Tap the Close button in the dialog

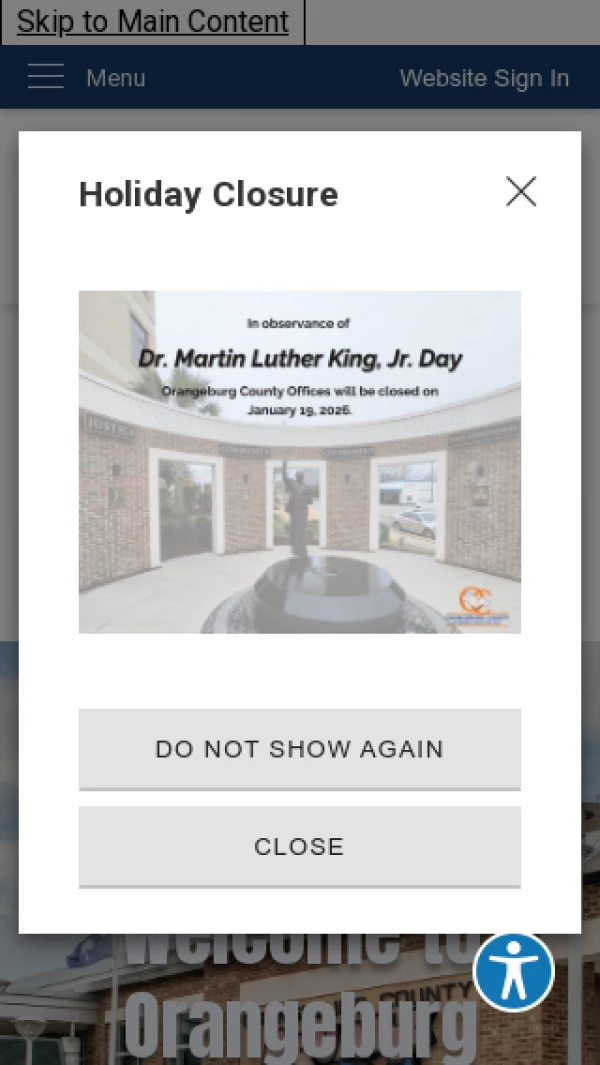pyautogui.click(x=299, y=846)
